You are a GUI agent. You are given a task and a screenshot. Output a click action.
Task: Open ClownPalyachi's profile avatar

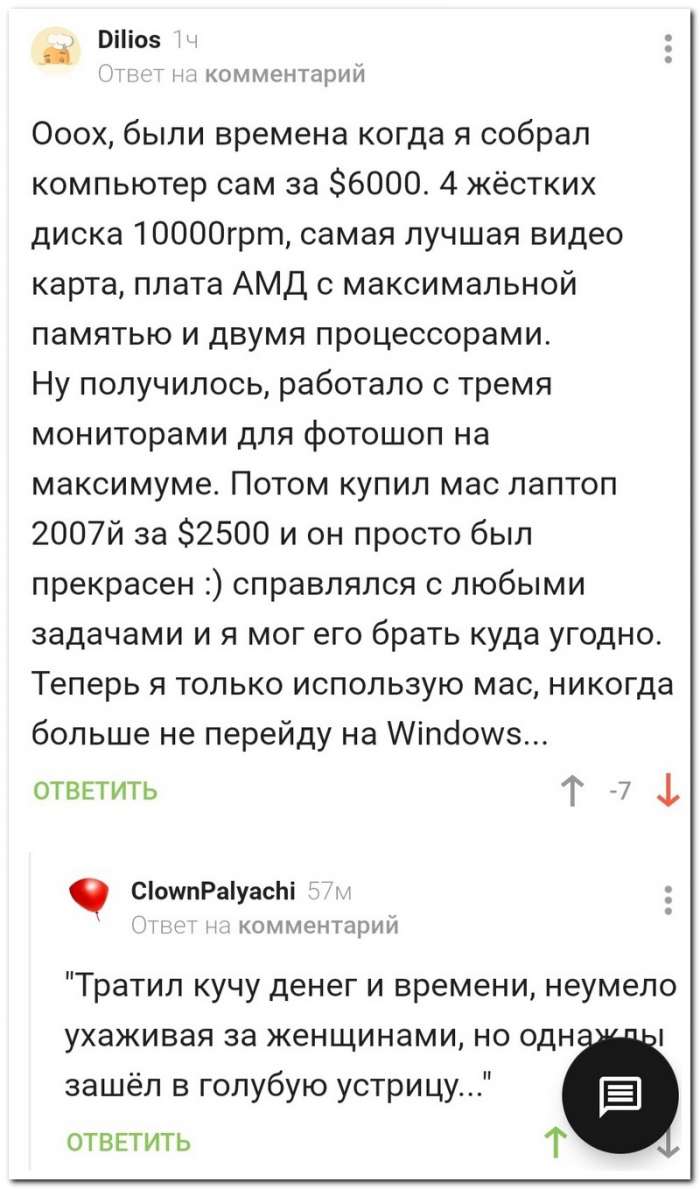[91, 899]
